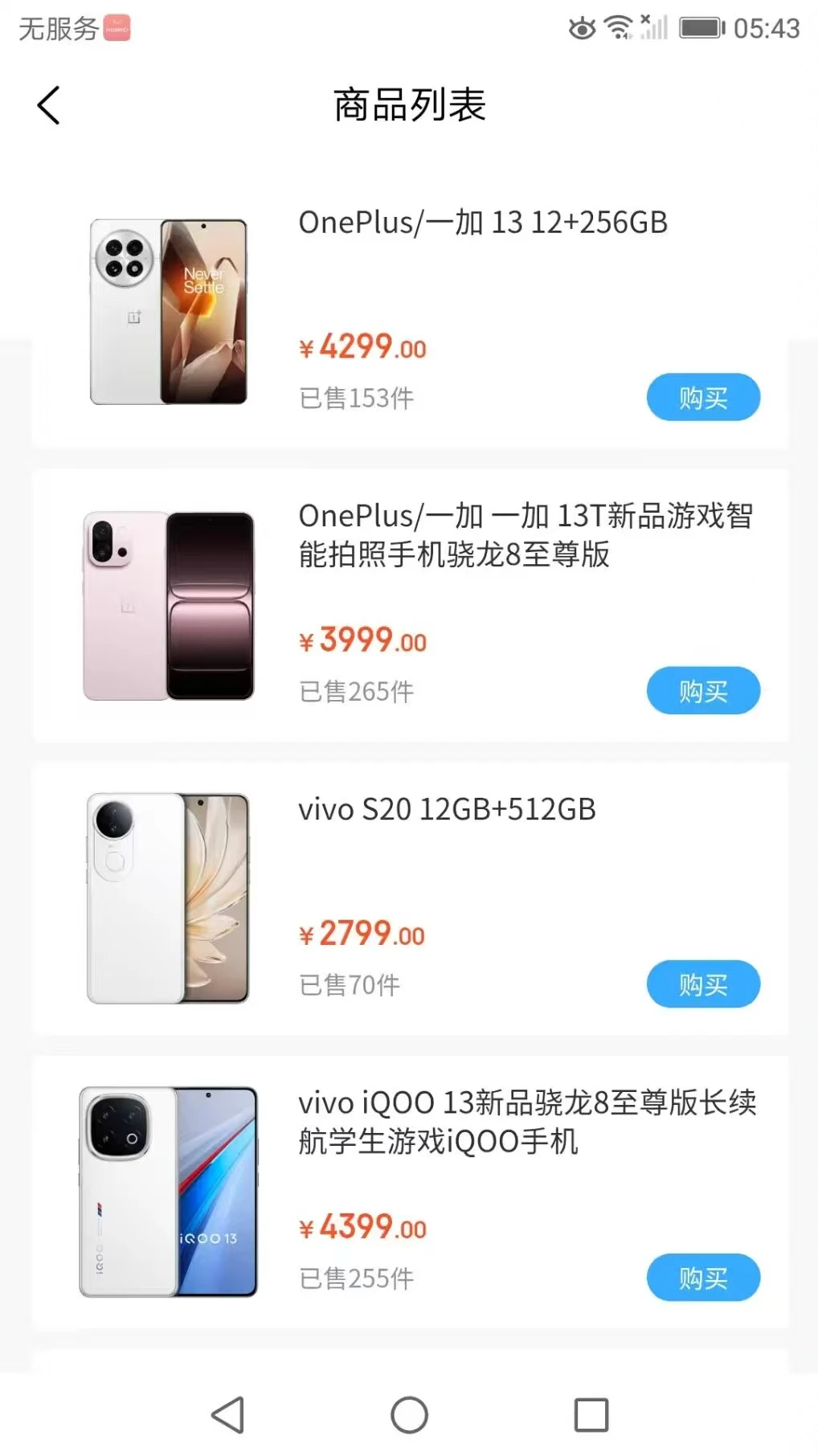This screenshot has width=818, height=1456.
Task: Open the recent apps overview
Action: 591,1414
